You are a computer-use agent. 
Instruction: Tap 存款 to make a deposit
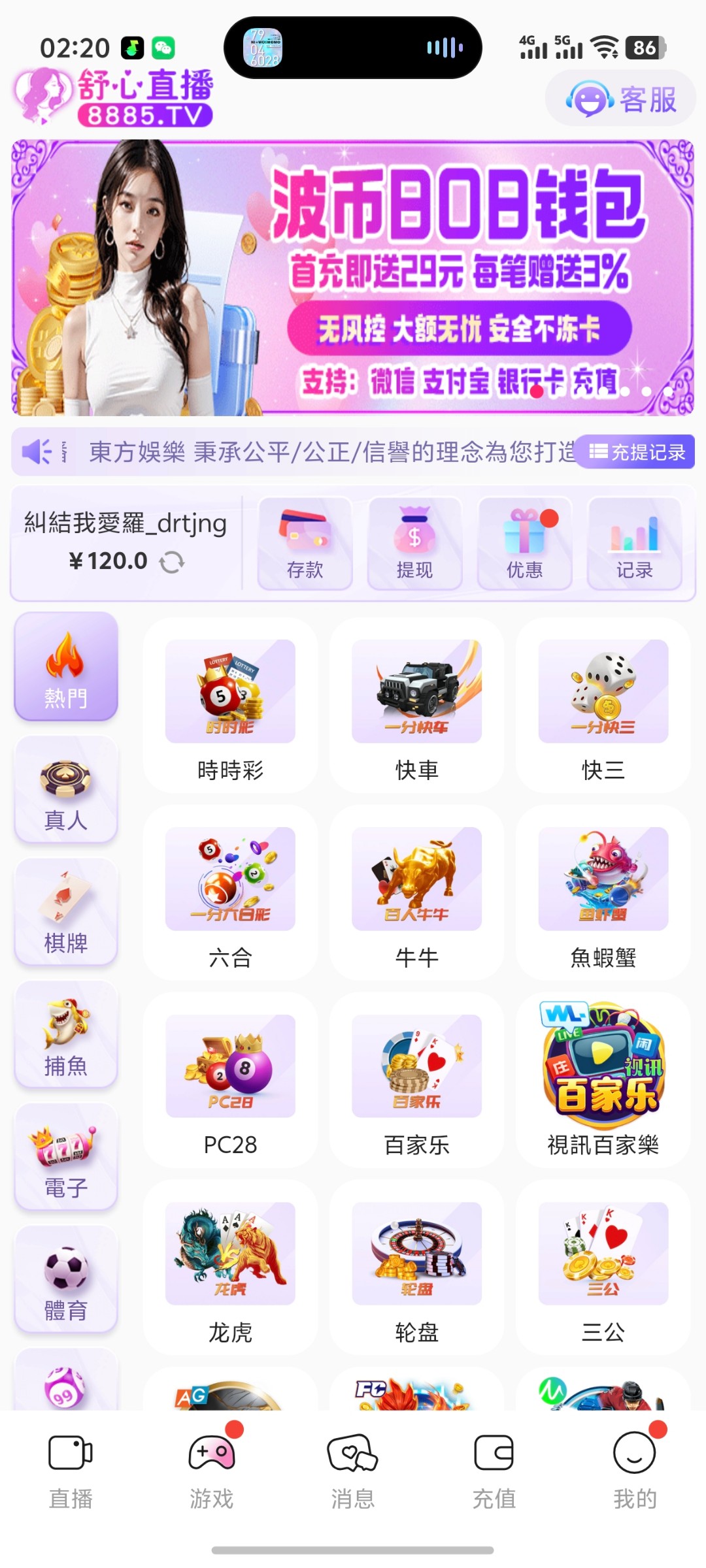pos(305,544)
